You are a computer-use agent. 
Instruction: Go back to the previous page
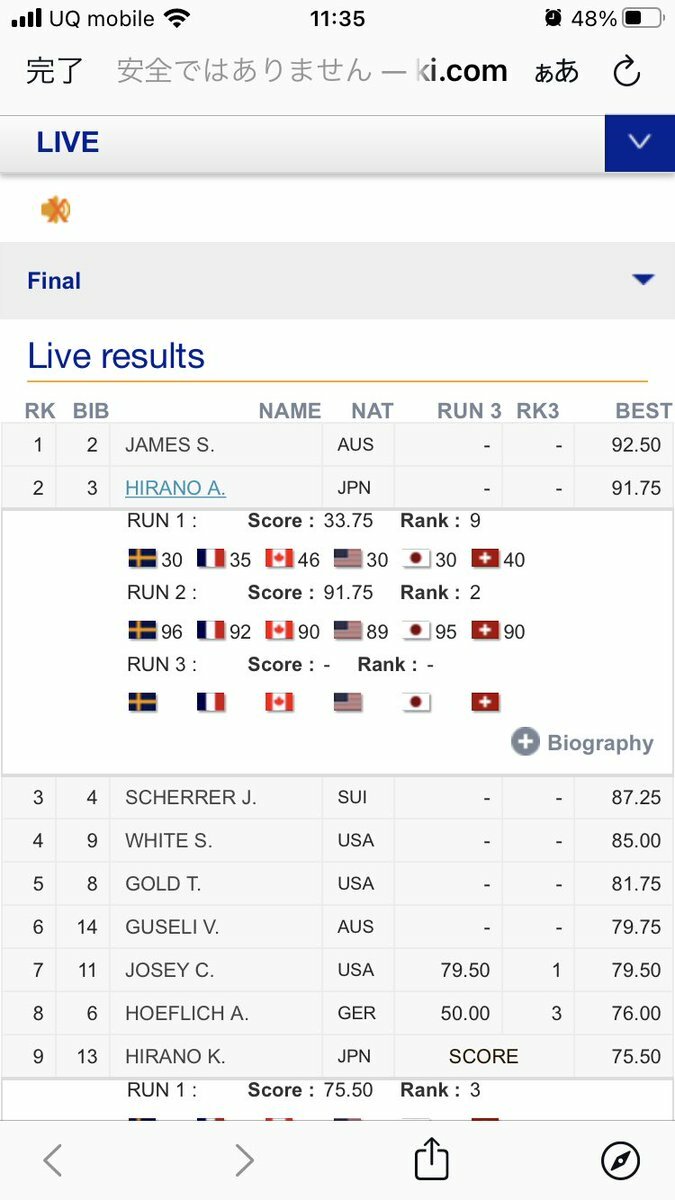pos(53,1160)
